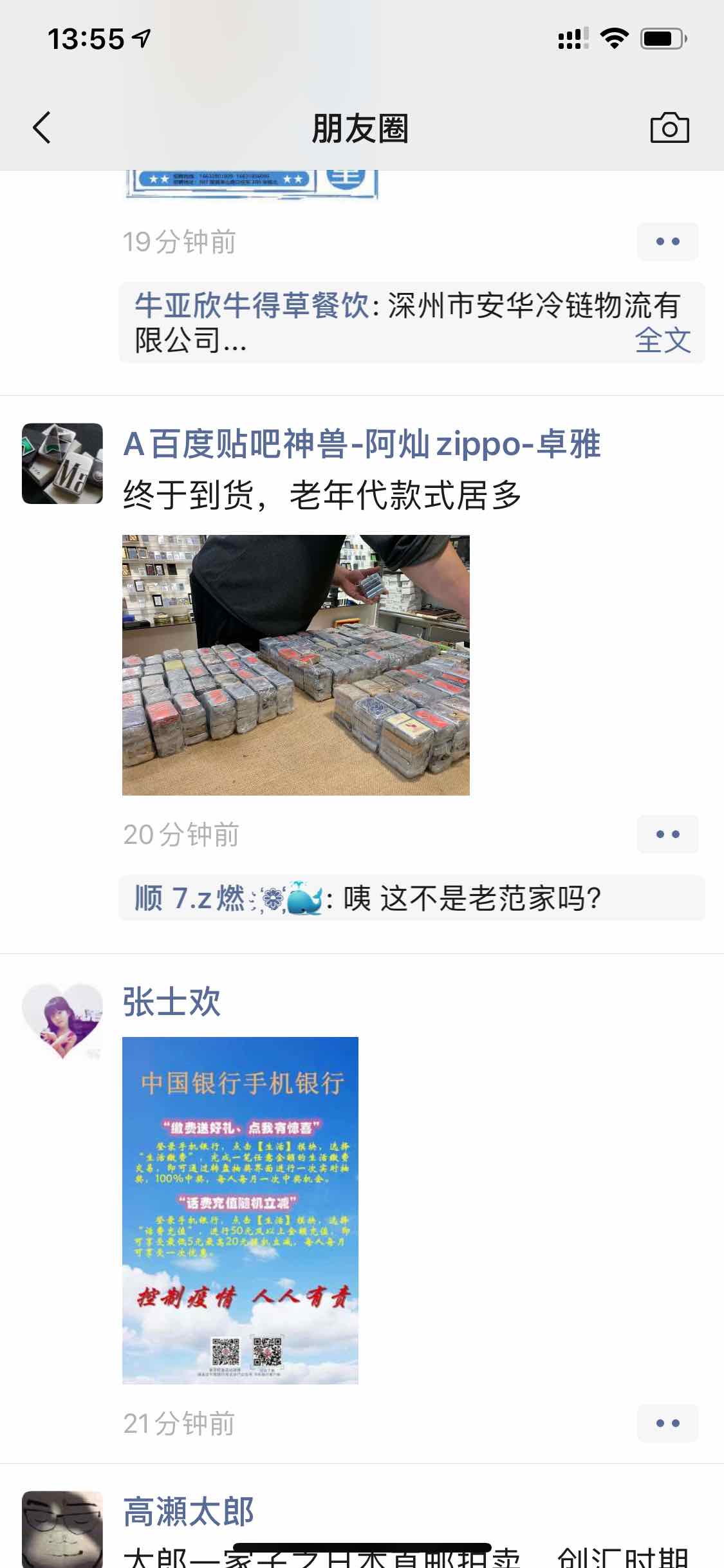Open 张士欢's avatar

point(62,1022)
